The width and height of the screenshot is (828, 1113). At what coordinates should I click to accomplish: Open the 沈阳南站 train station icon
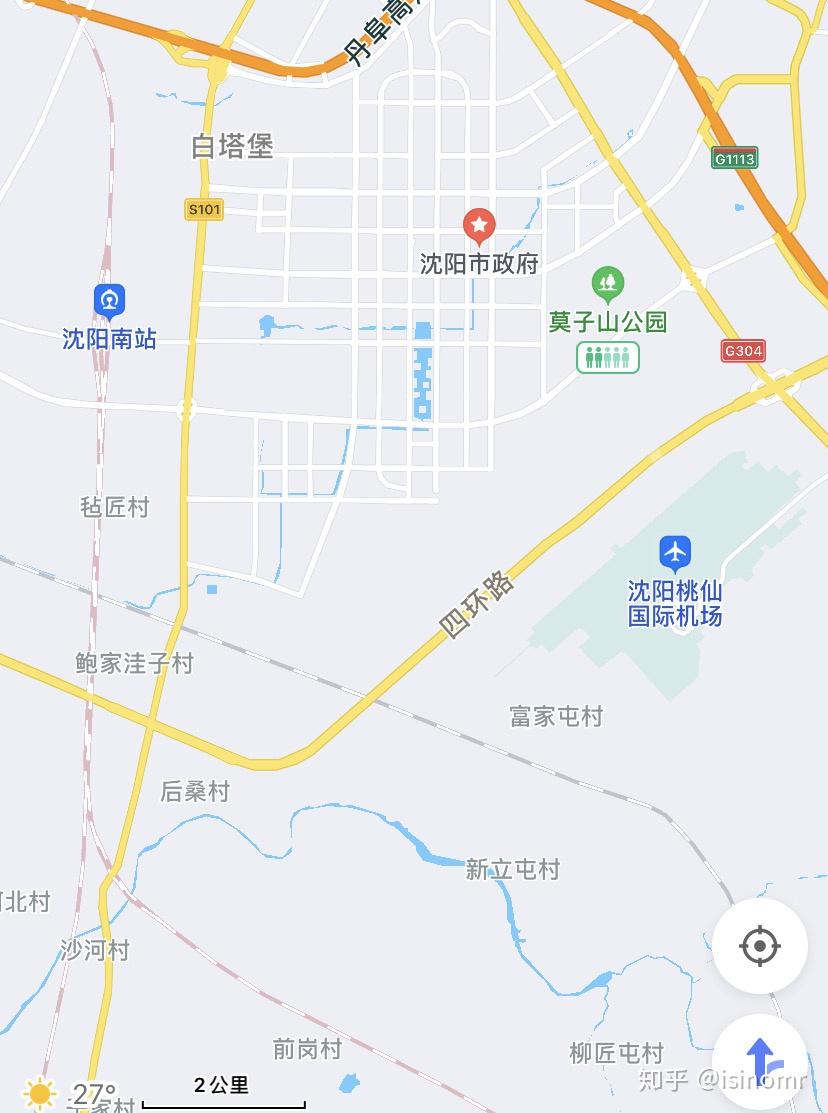110,298
